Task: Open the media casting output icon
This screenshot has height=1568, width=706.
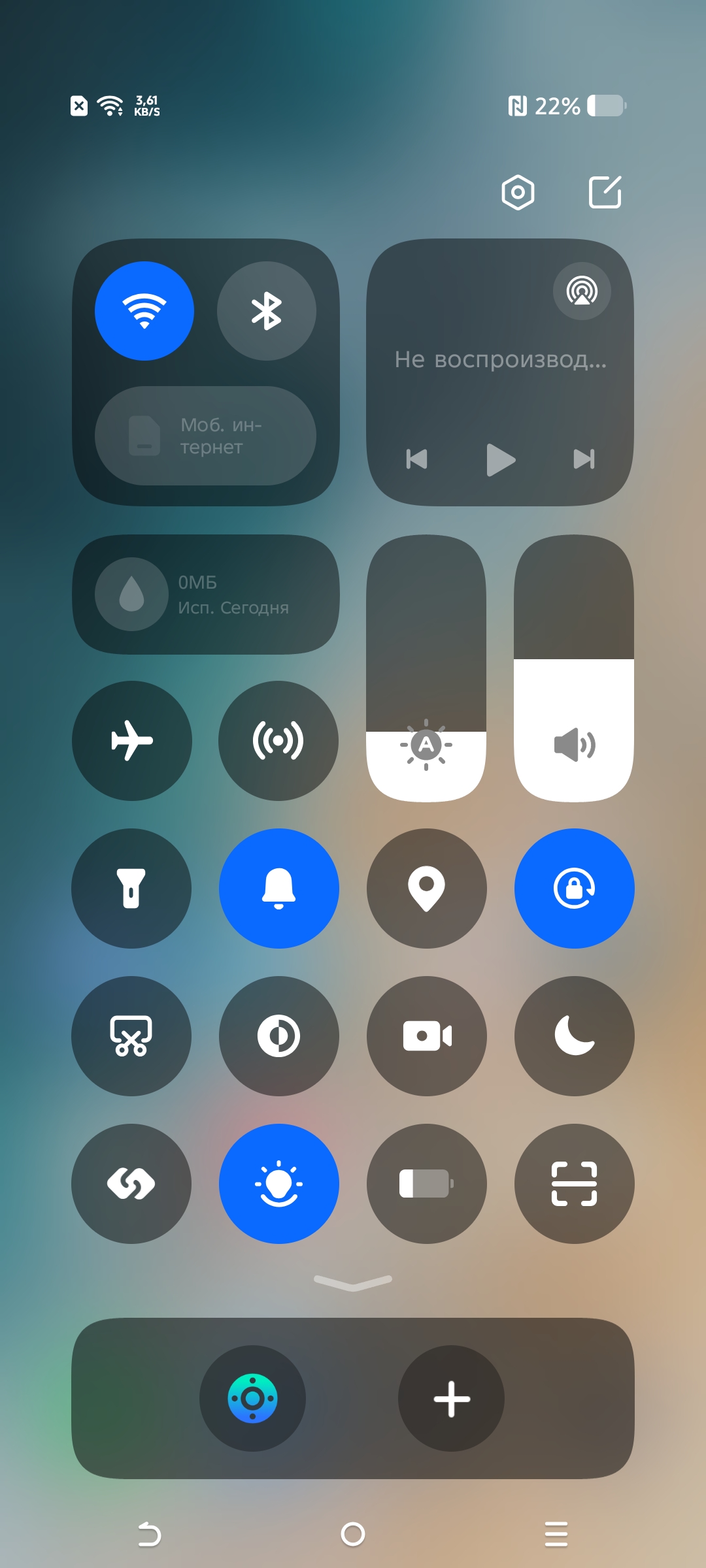Action: 582,291
